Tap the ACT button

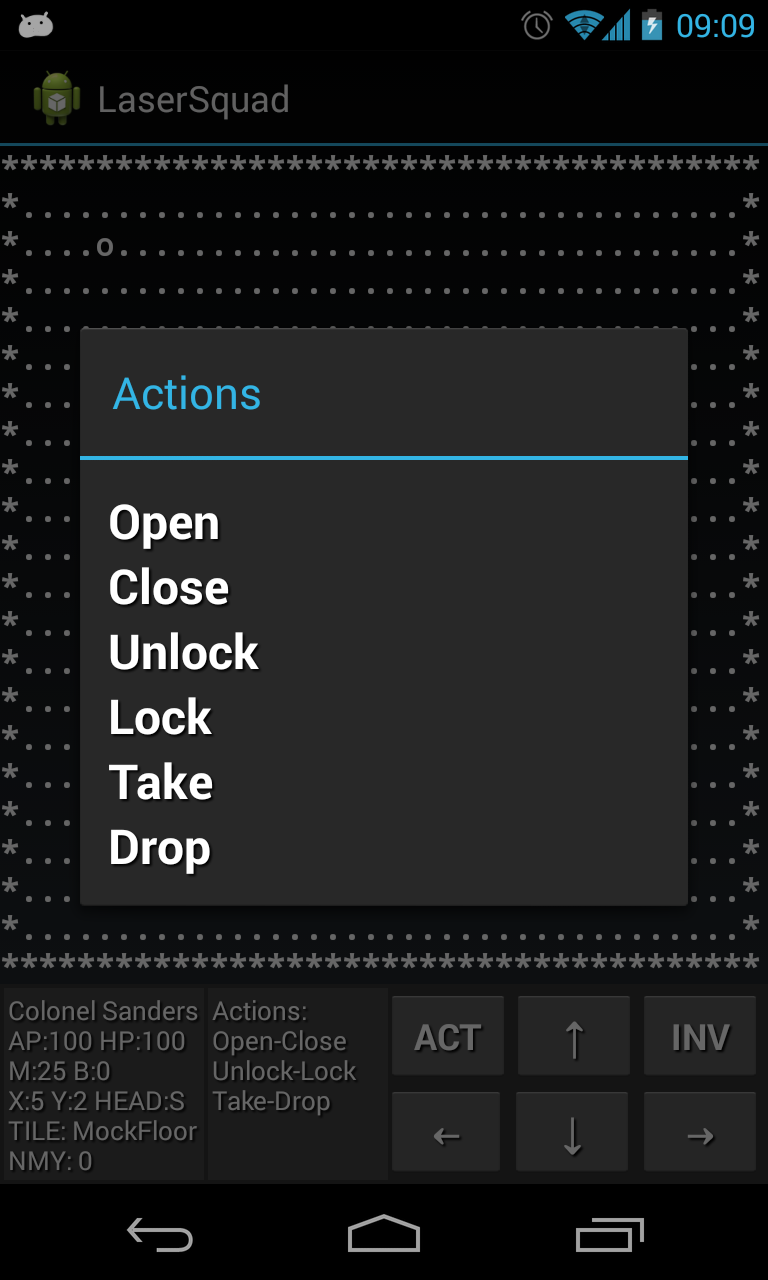click(x=448, y=1037)
